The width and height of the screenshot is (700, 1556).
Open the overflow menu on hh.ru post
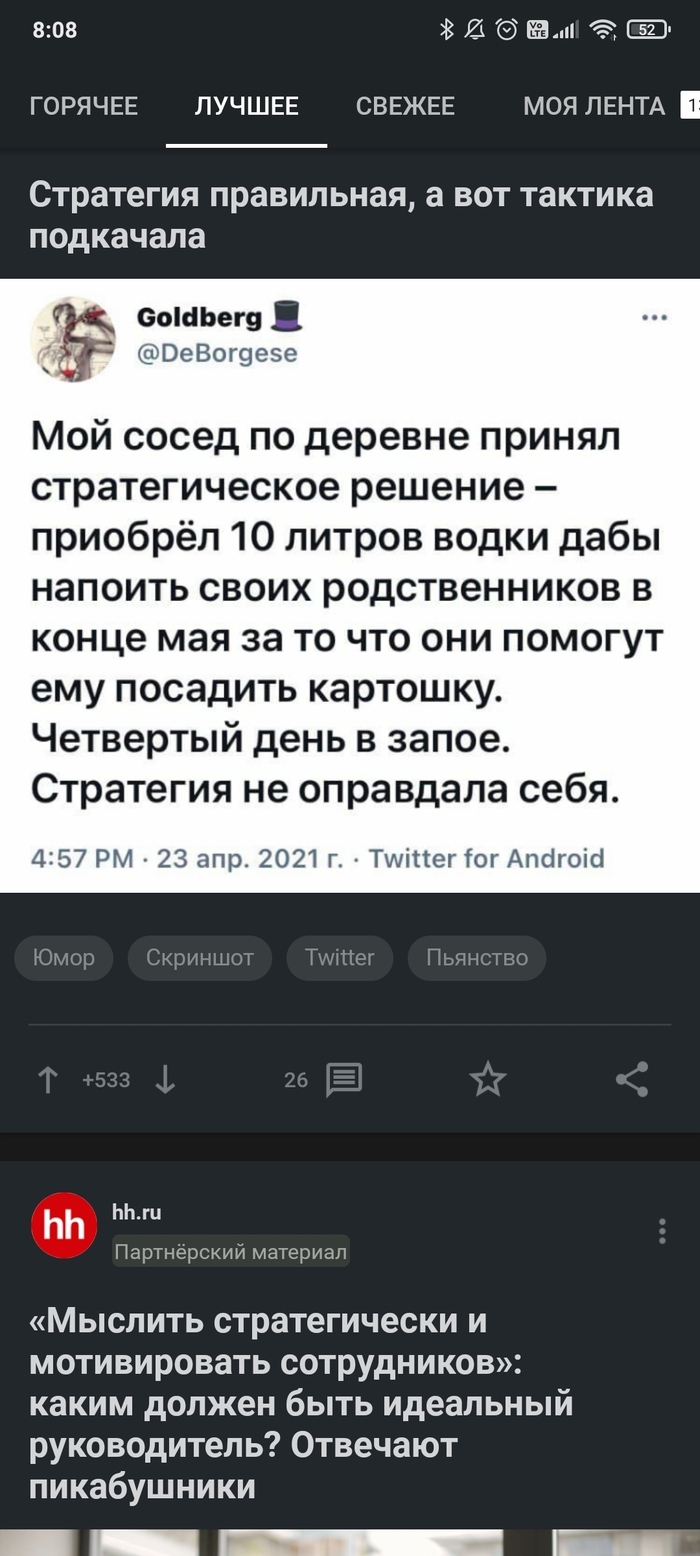pyautogui.click(x=662, y=1231)
